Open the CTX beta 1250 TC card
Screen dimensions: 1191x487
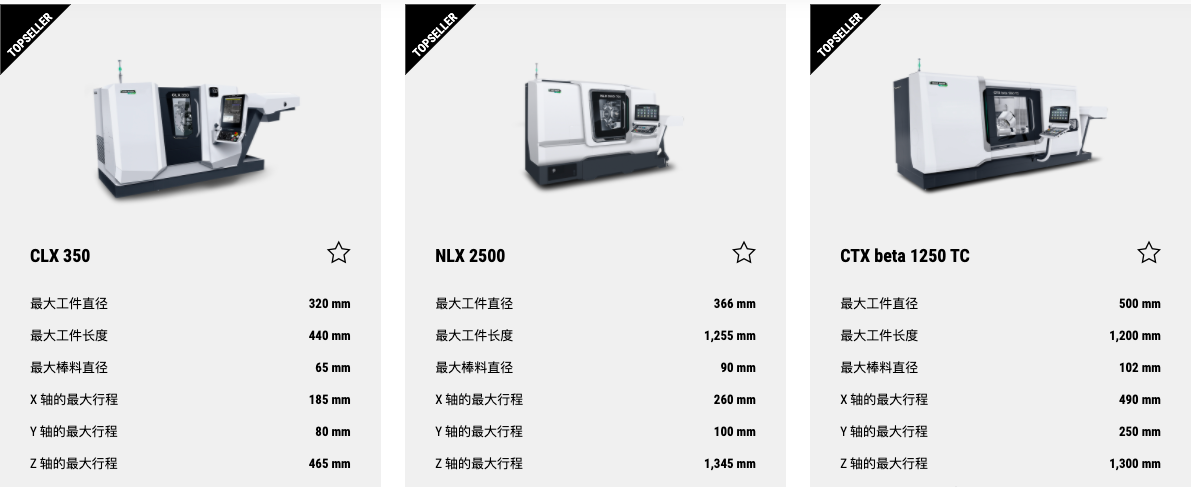[x=904, y=256]
